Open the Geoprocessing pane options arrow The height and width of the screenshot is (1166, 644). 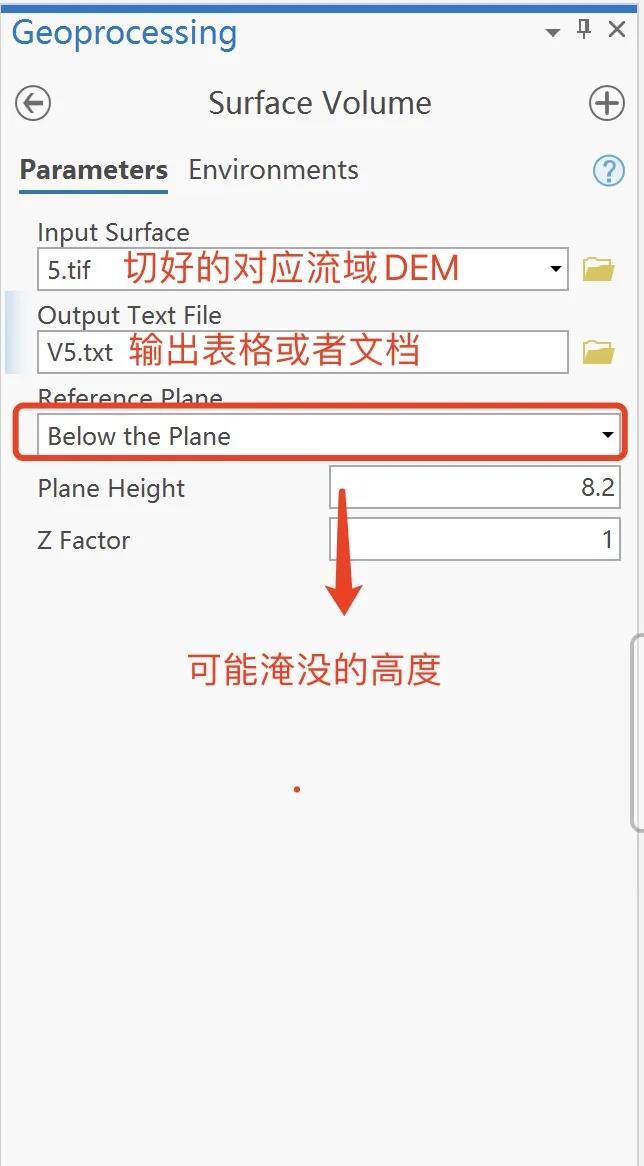[552, 33]
